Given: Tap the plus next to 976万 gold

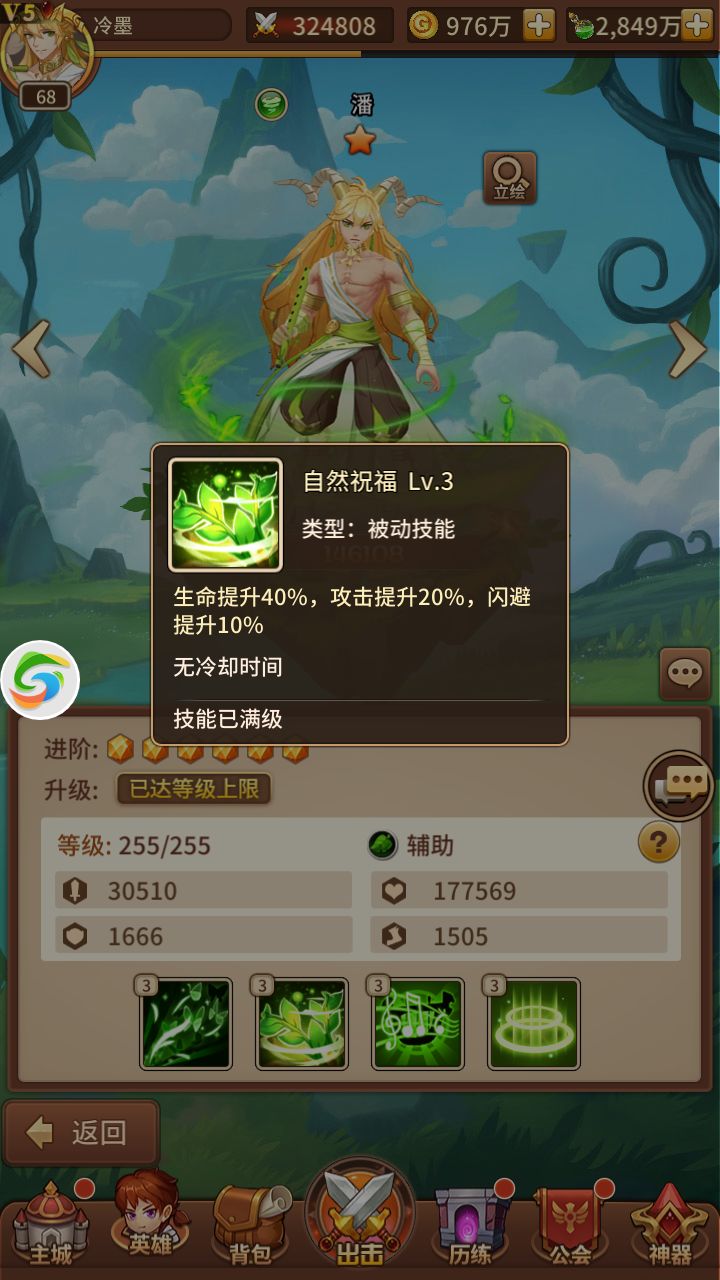Looking at the screenshot, I should [539, 26].
